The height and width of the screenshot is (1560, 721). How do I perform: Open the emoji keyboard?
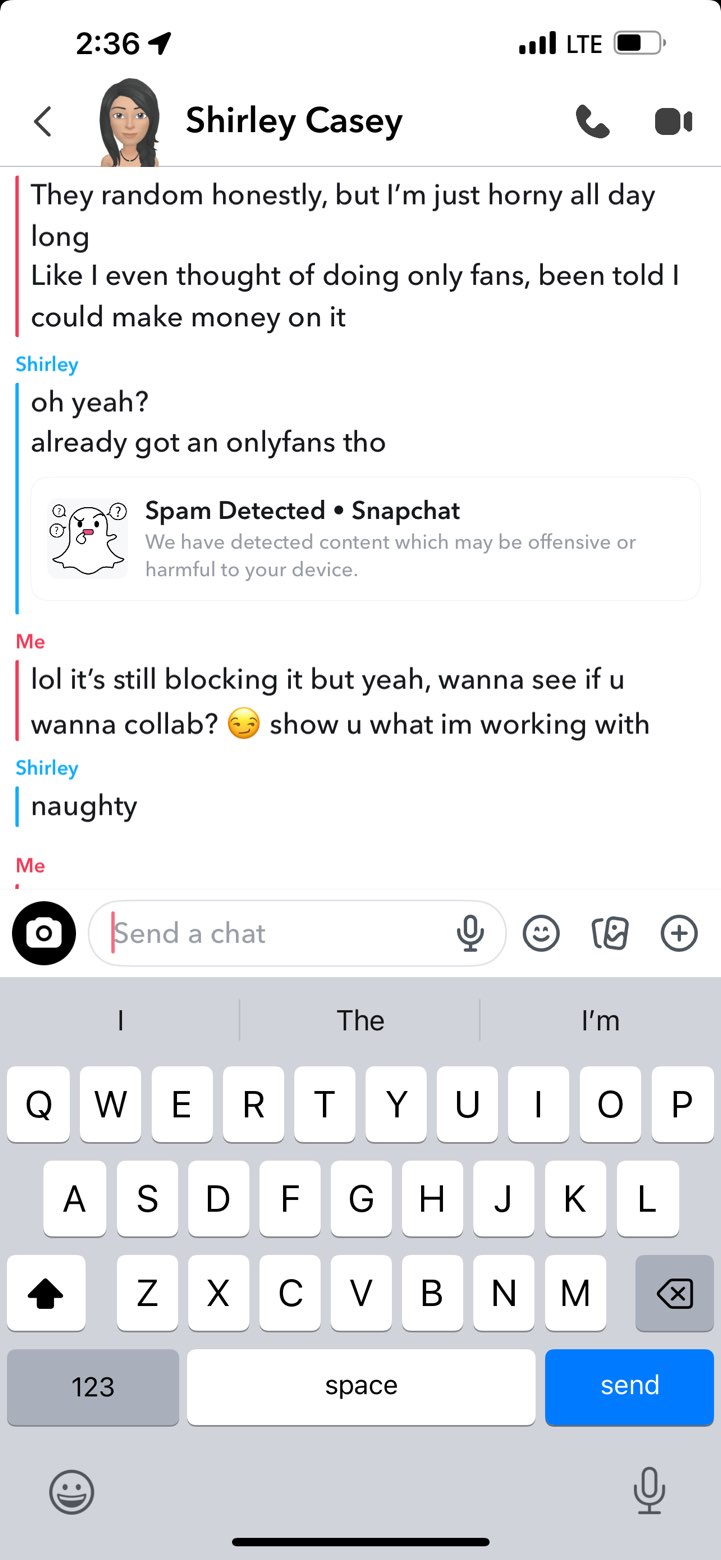click(x=72, y=1492)
